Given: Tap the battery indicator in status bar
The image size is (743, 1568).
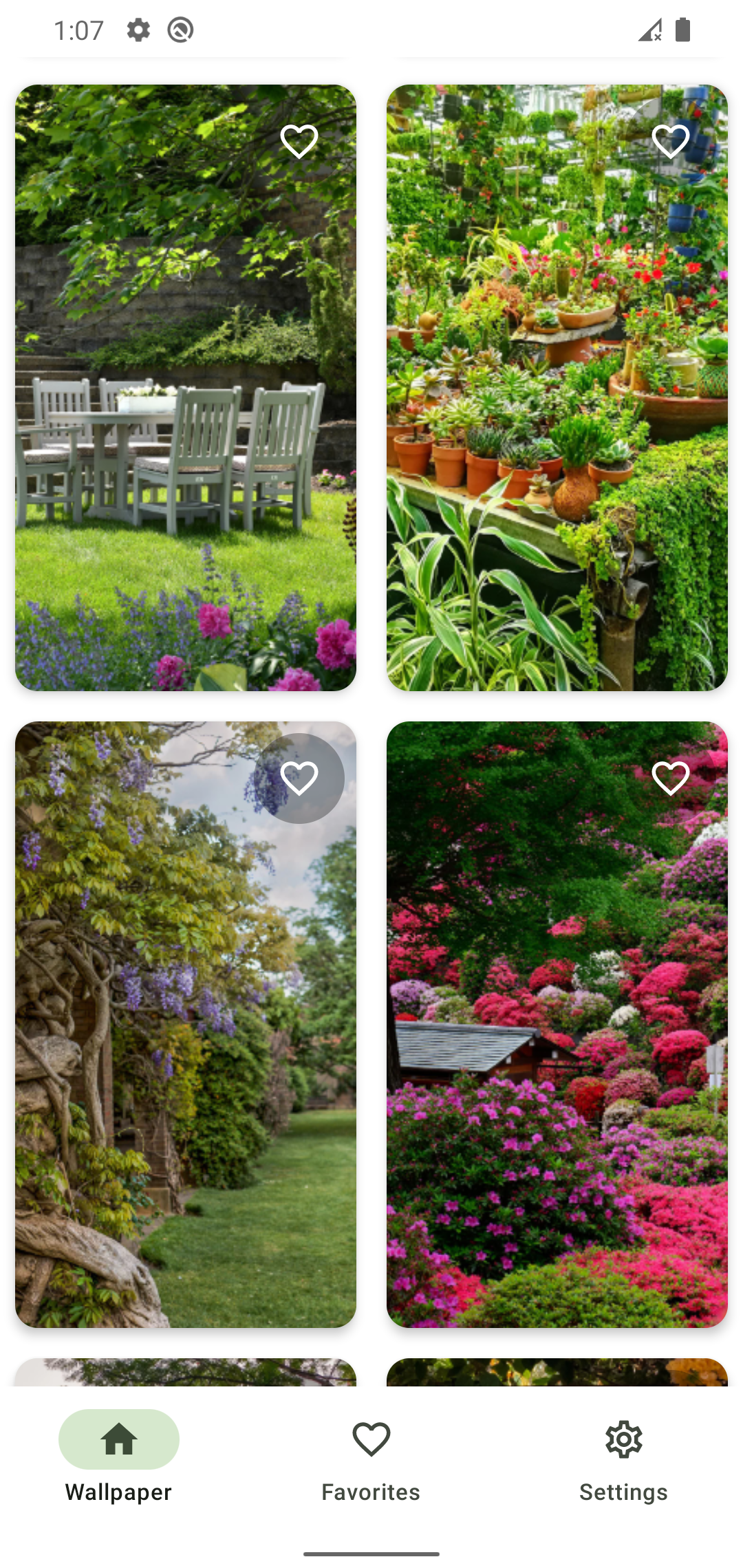Looking at the screenshot, I should click(x=682, y=30).
